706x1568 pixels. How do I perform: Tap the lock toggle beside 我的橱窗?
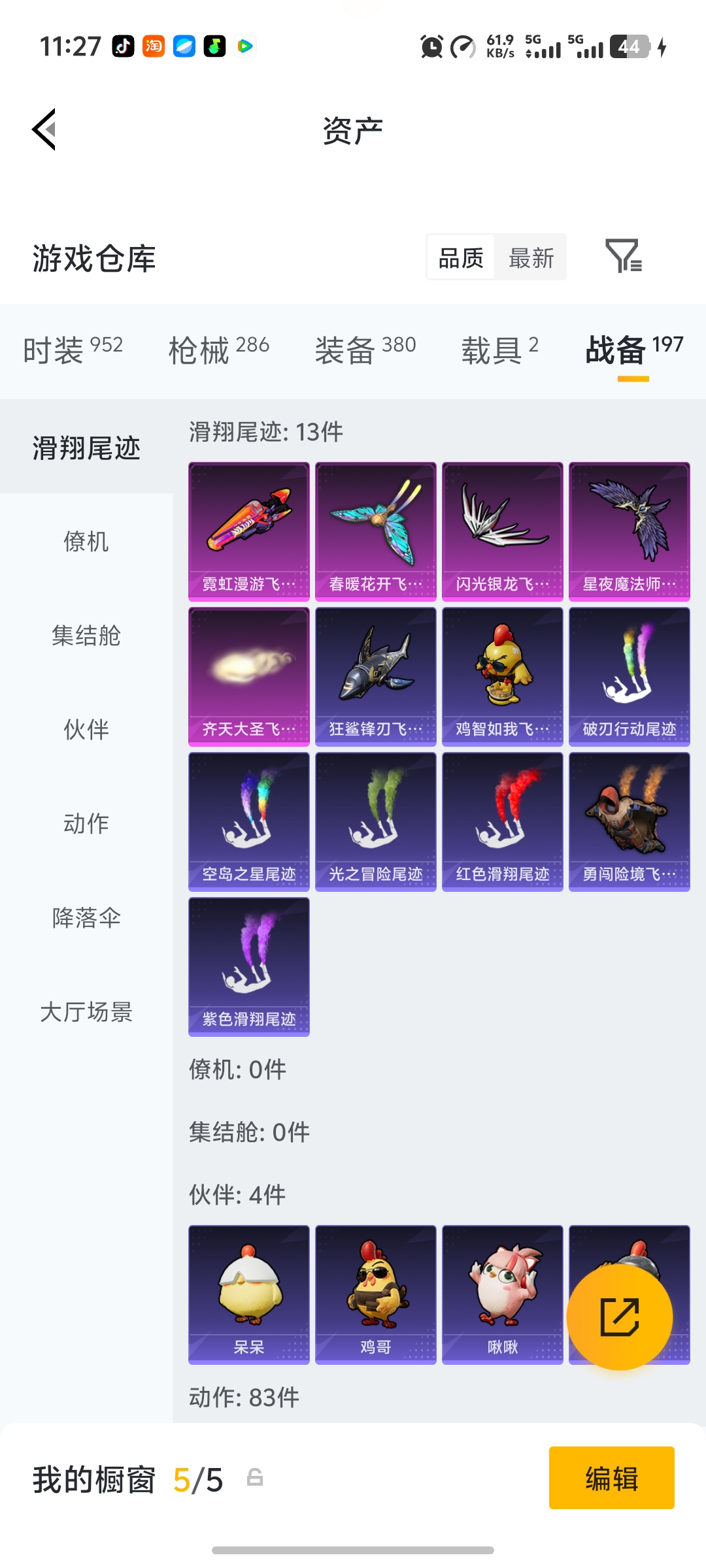255,1481
